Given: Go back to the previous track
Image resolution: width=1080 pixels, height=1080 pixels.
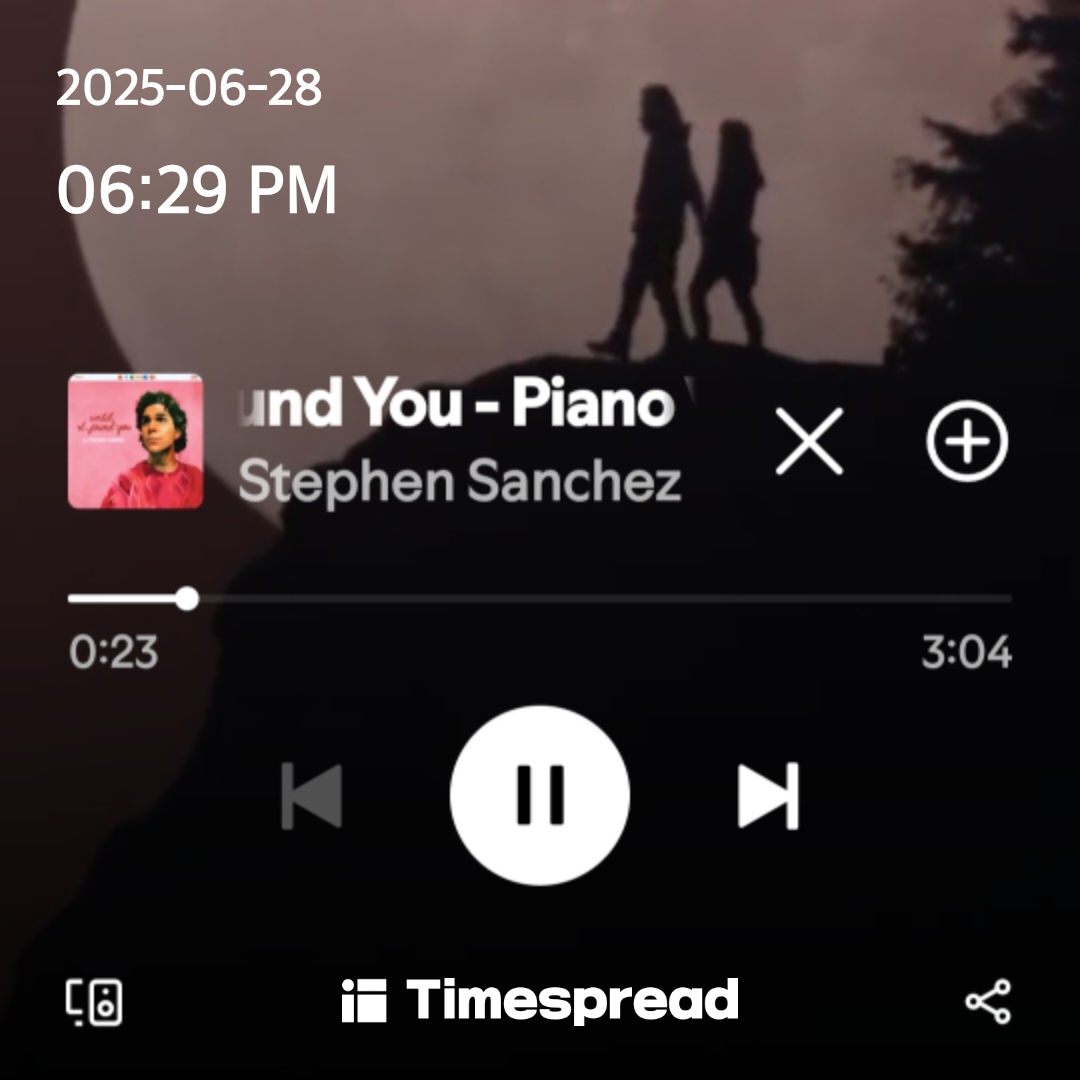Looking at the screenshot, I should [312, 796].
